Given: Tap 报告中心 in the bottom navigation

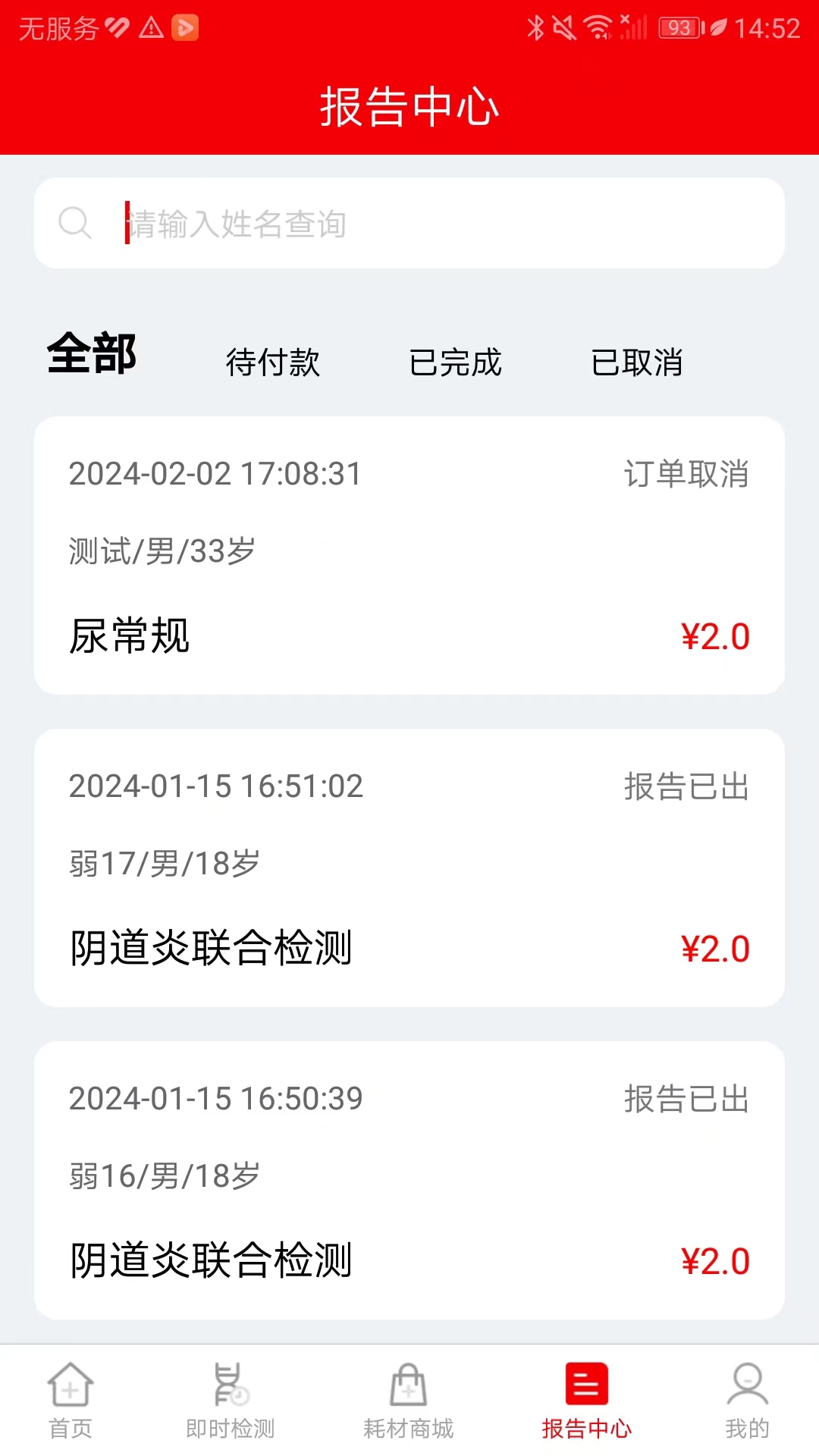Looking at the screenshot, I should (x=586, y=1401).
